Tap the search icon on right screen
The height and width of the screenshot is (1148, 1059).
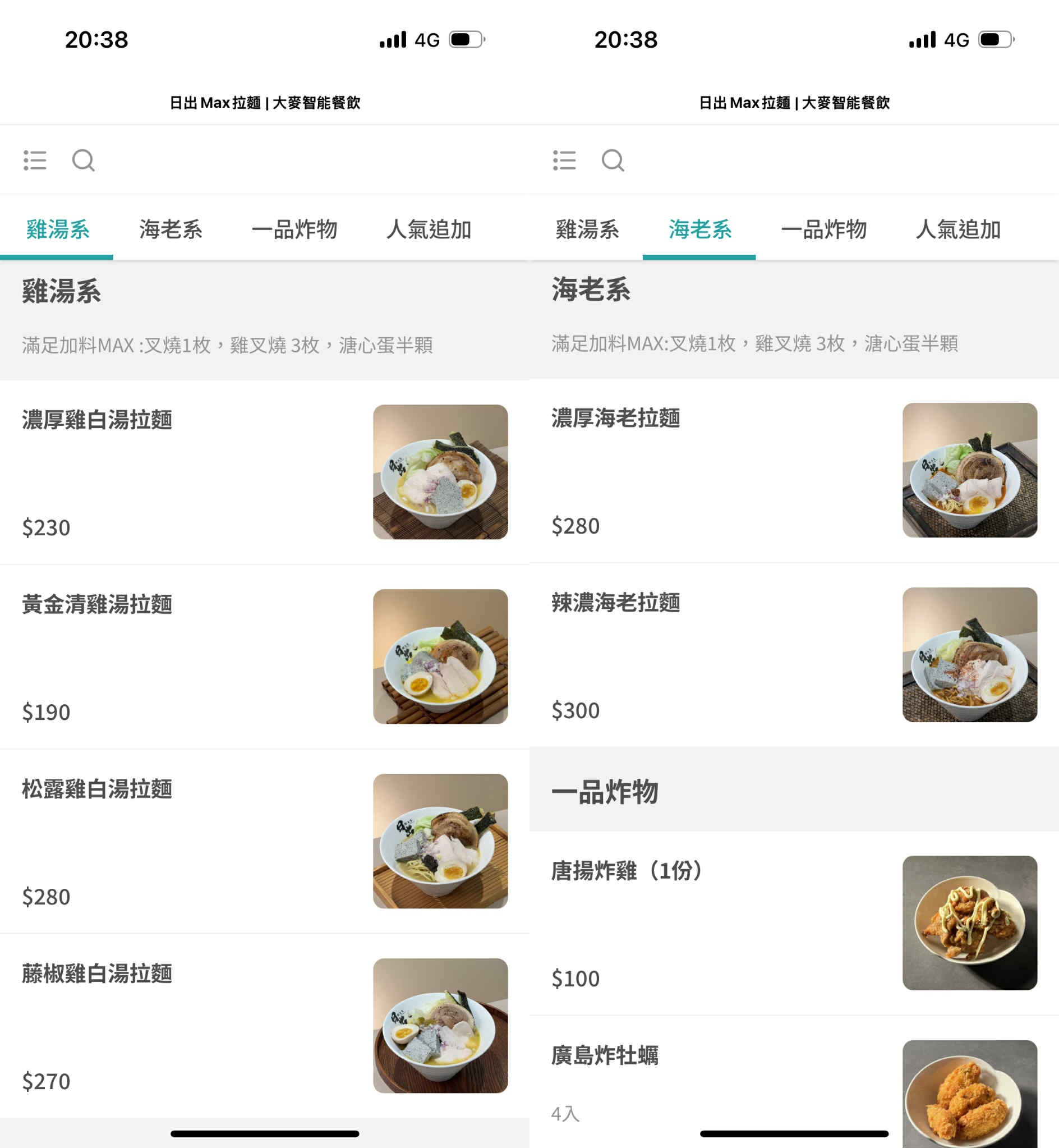tap(613, 160)
